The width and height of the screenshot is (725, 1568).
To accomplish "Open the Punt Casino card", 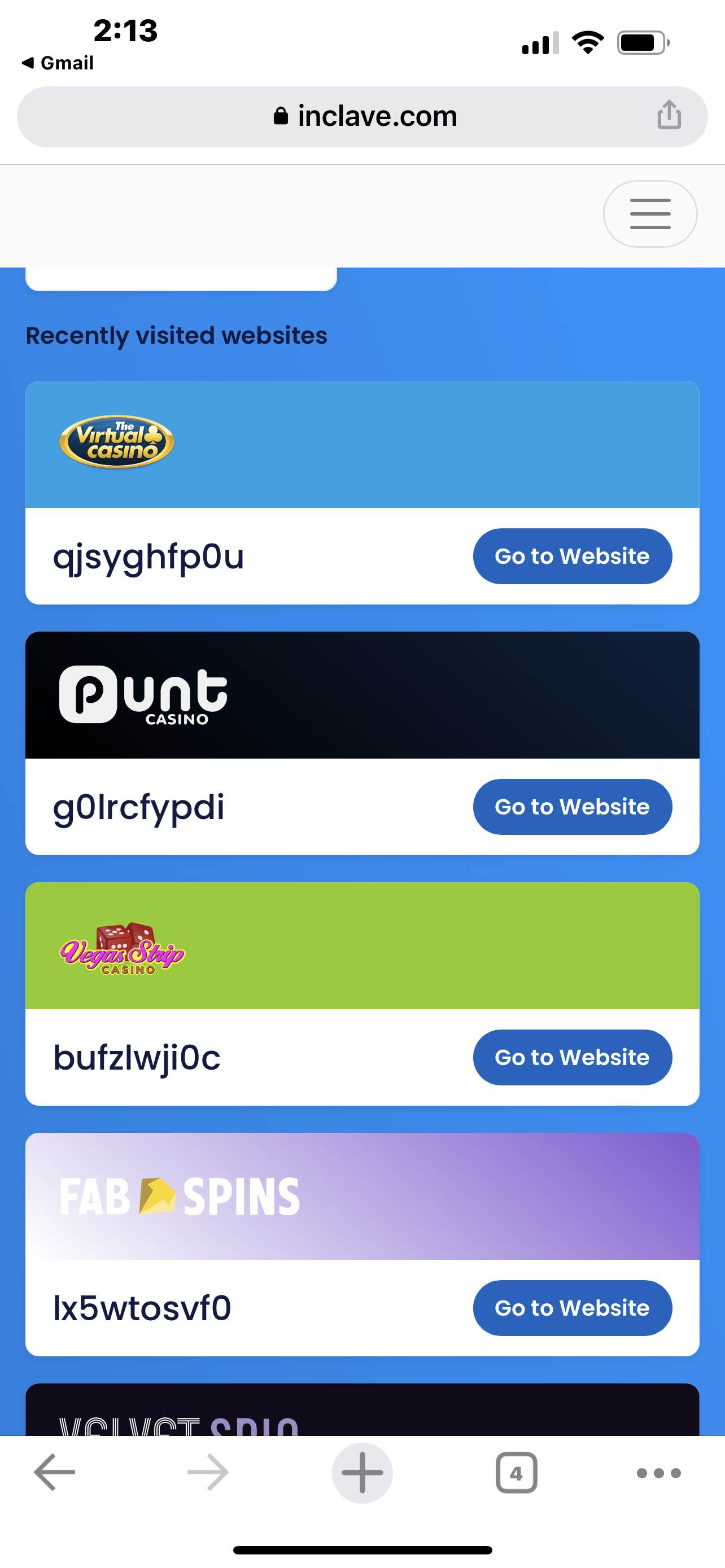I will pyautogui.click(x=361, y=695).
